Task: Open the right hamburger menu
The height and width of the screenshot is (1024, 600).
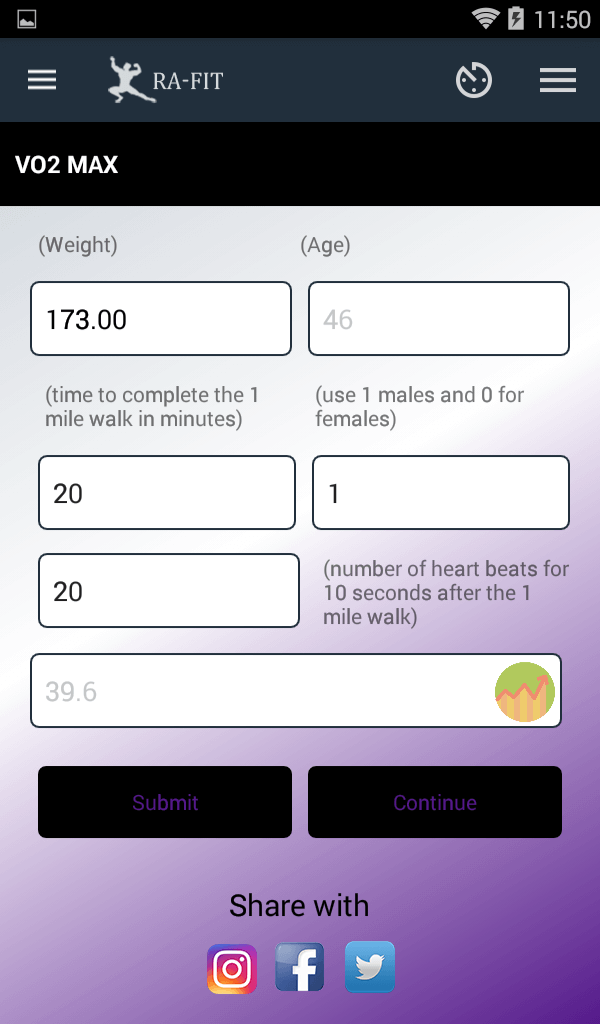Action: point(557,81)
